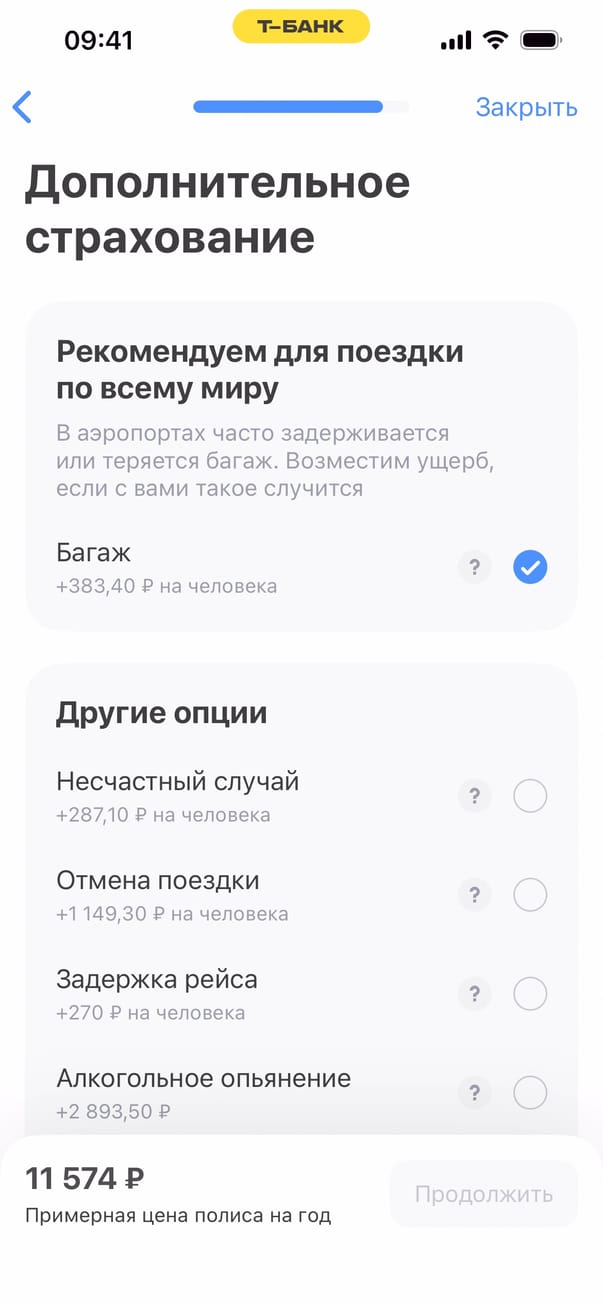View details about Задержка рейса

(x=475, y=994)
